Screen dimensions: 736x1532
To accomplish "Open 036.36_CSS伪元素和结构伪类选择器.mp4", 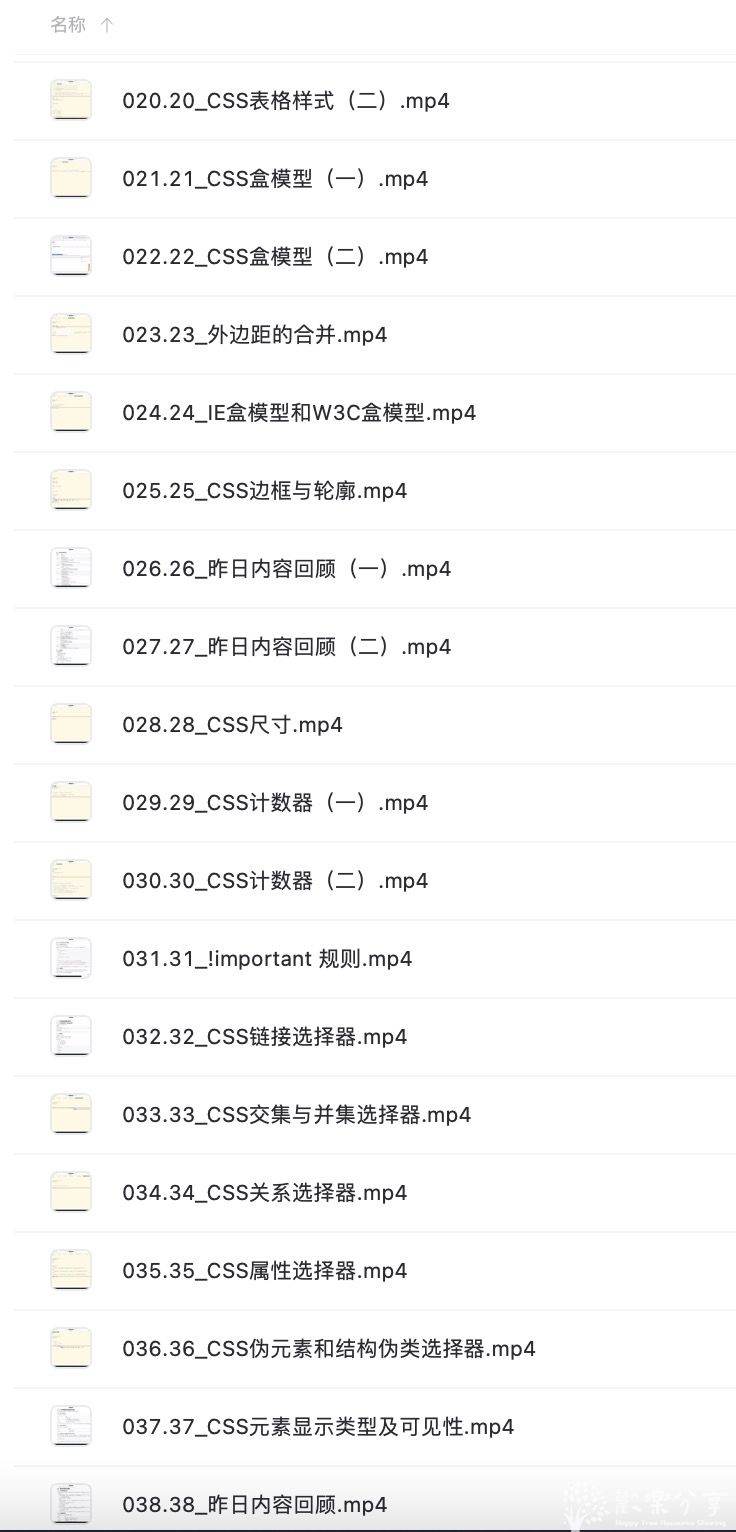I will tap(328, 1349).
